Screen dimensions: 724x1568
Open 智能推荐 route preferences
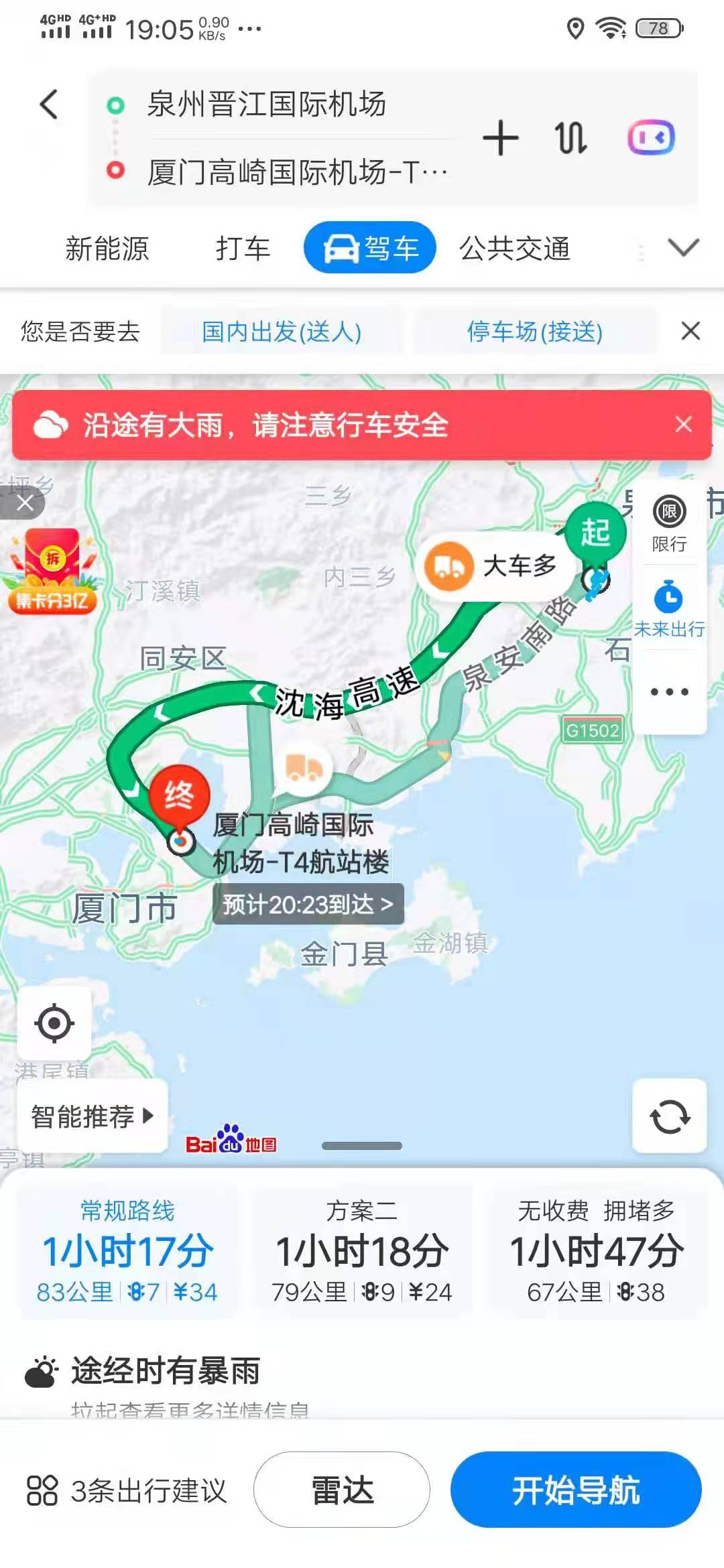[92, 1116]
